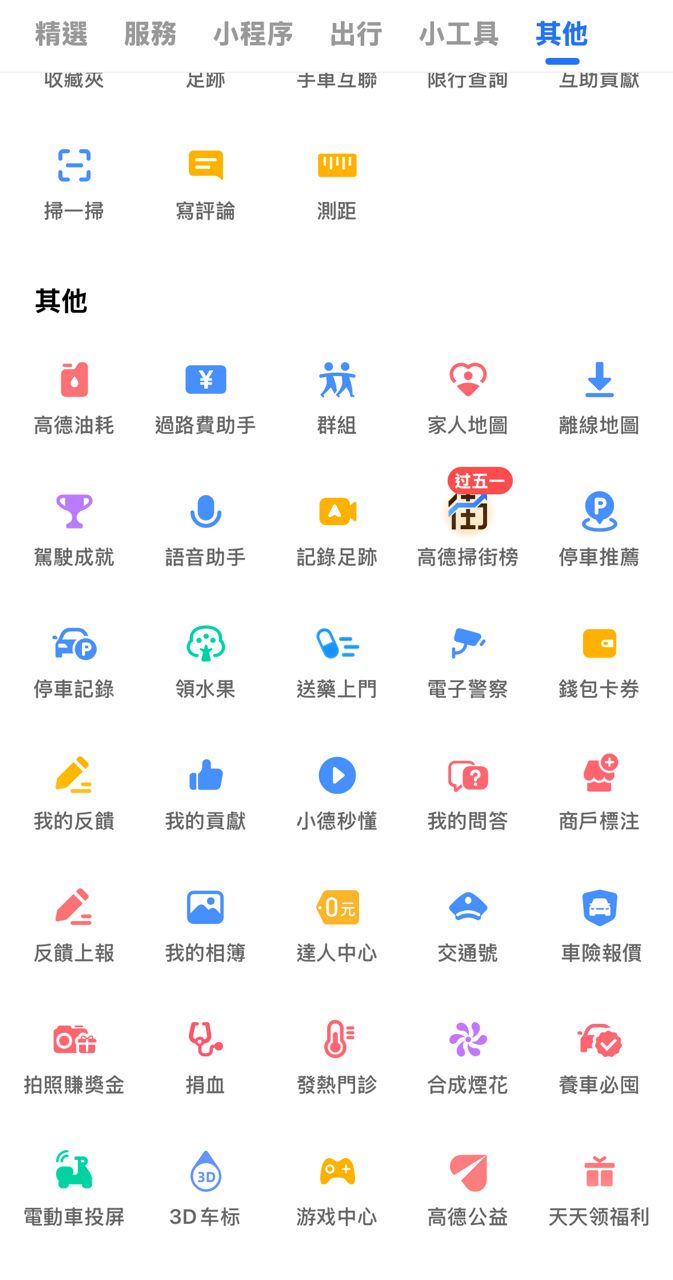The height and width of the screenshot is (1280, 673).
Task: Select the 出行 tab
Action: [x=356, y=34]
